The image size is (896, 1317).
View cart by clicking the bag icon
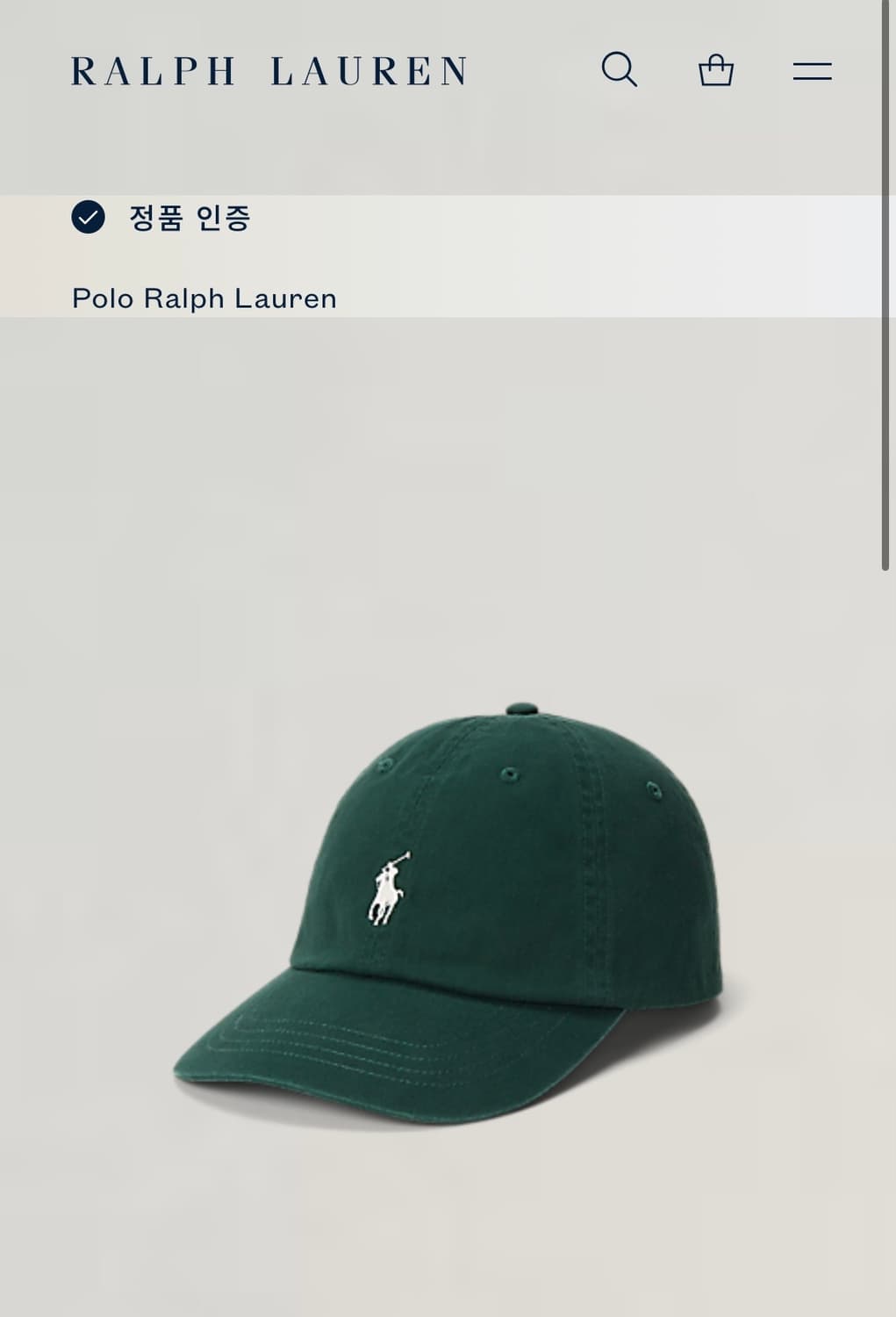click(715, 69)
